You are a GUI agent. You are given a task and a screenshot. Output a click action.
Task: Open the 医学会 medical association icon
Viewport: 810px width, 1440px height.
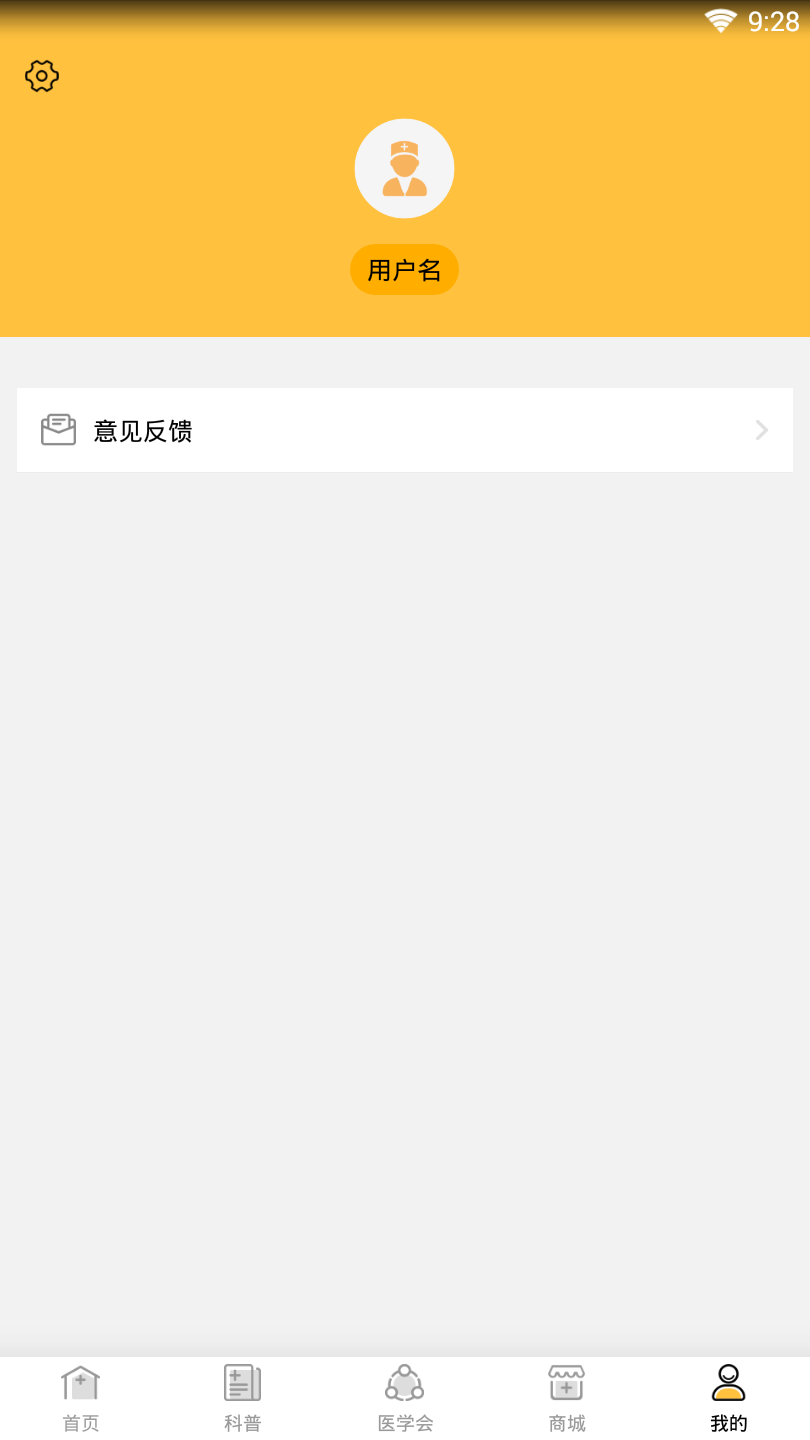click(404, 1381)
